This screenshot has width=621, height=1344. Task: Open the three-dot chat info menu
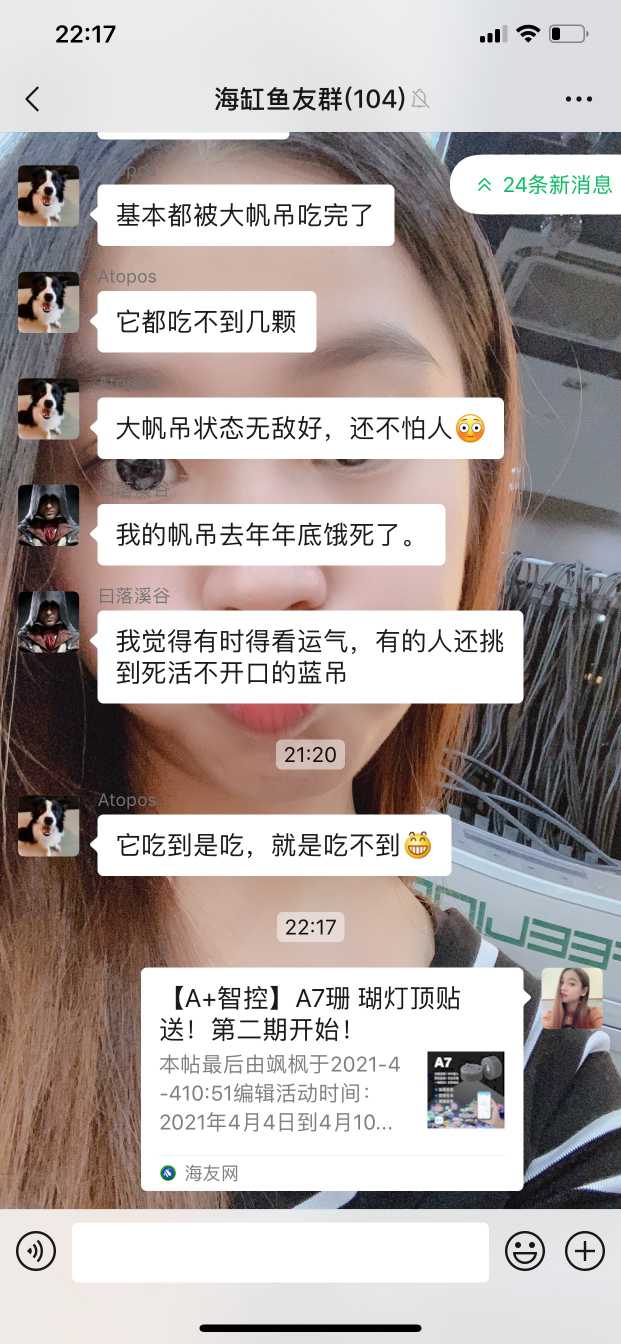point(579,98)
